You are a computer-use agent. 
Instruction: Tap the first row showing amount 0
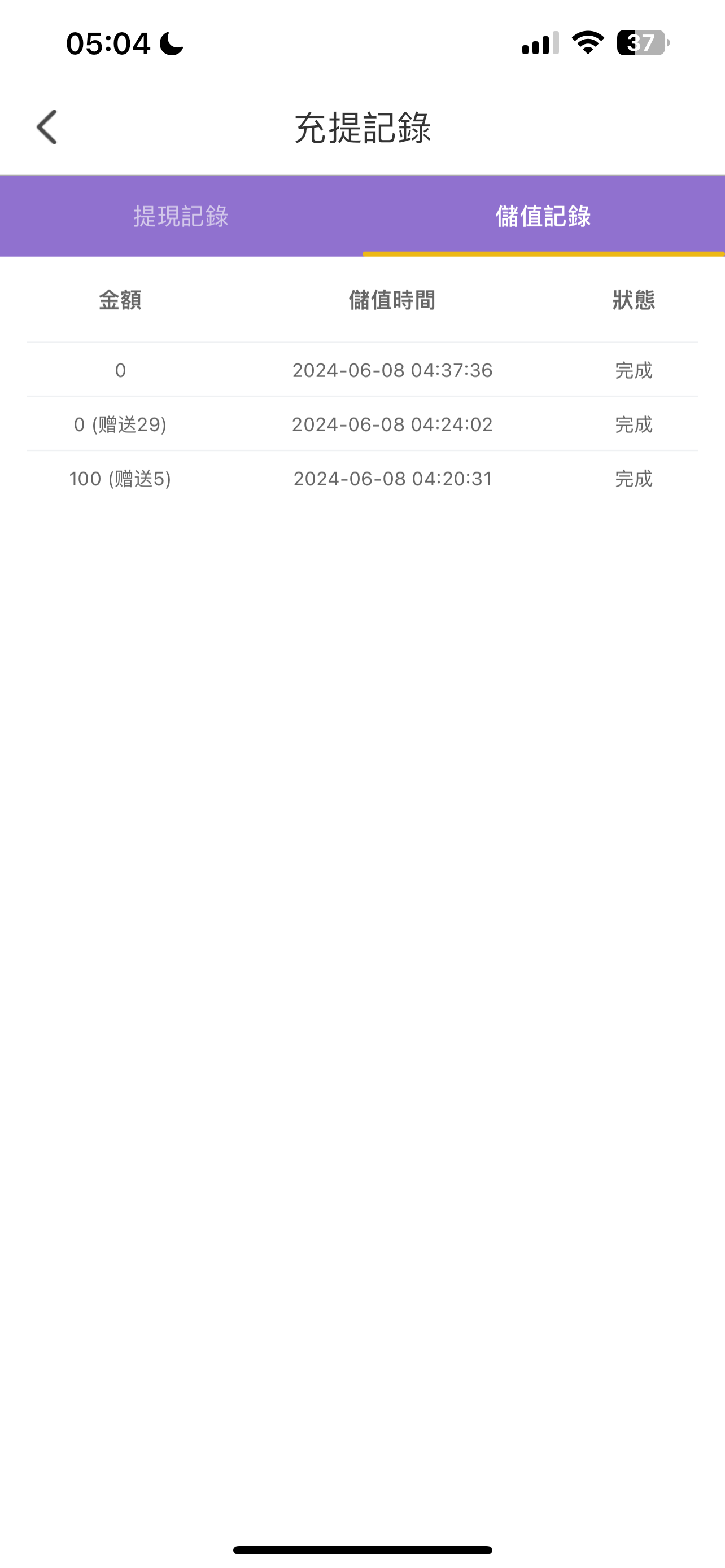tap(120, 370)
